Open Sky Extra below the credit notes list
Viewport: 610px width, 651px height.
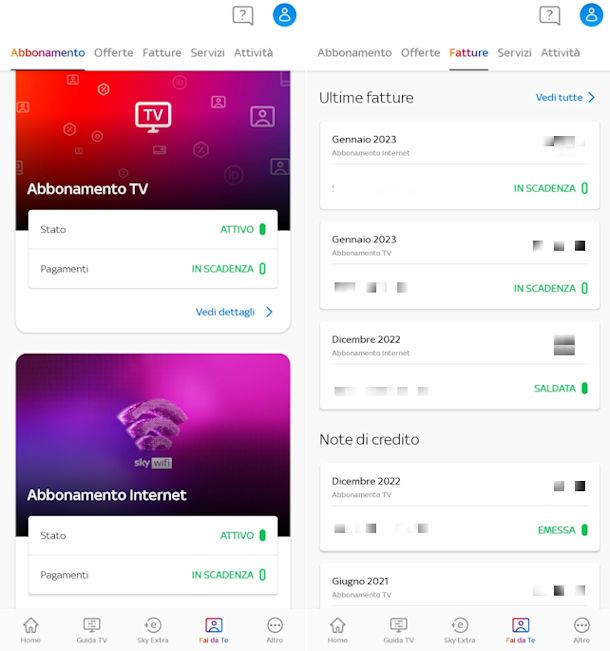459,630
